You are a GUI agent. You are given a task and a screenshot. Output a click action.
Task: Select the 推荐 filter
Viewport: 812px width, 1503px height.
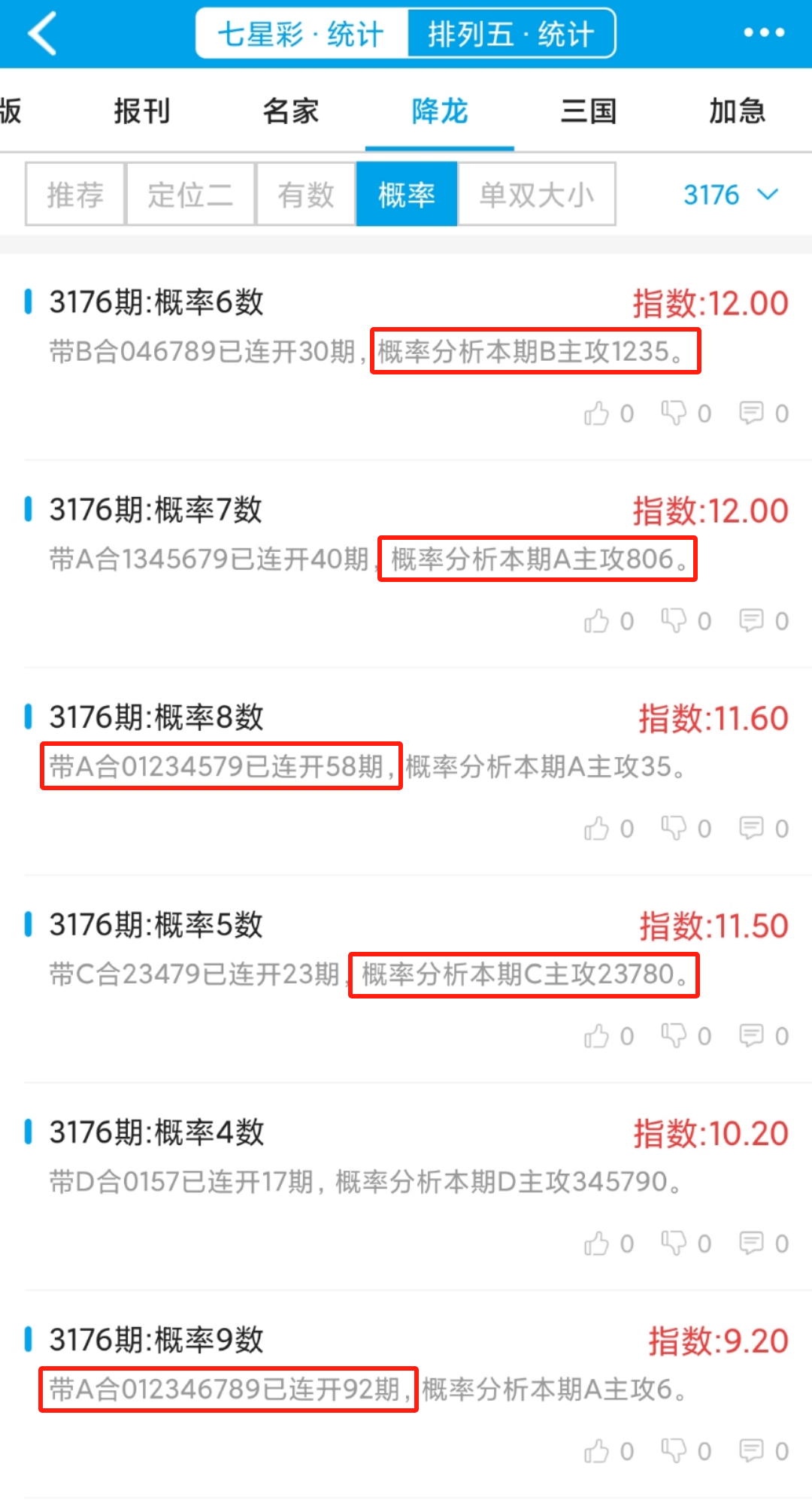click(x=75, y=195)
